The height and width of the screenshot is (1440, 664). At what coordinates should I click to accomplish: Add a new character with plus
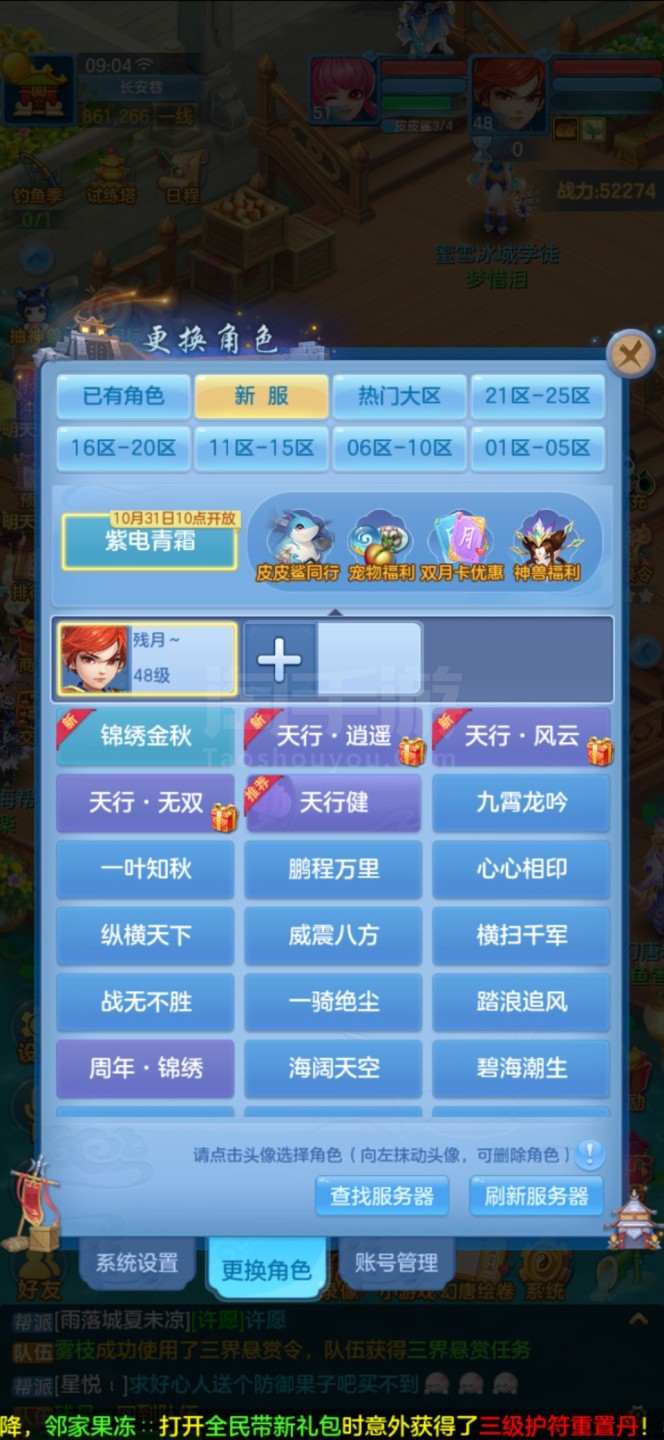tap(280, 658)
